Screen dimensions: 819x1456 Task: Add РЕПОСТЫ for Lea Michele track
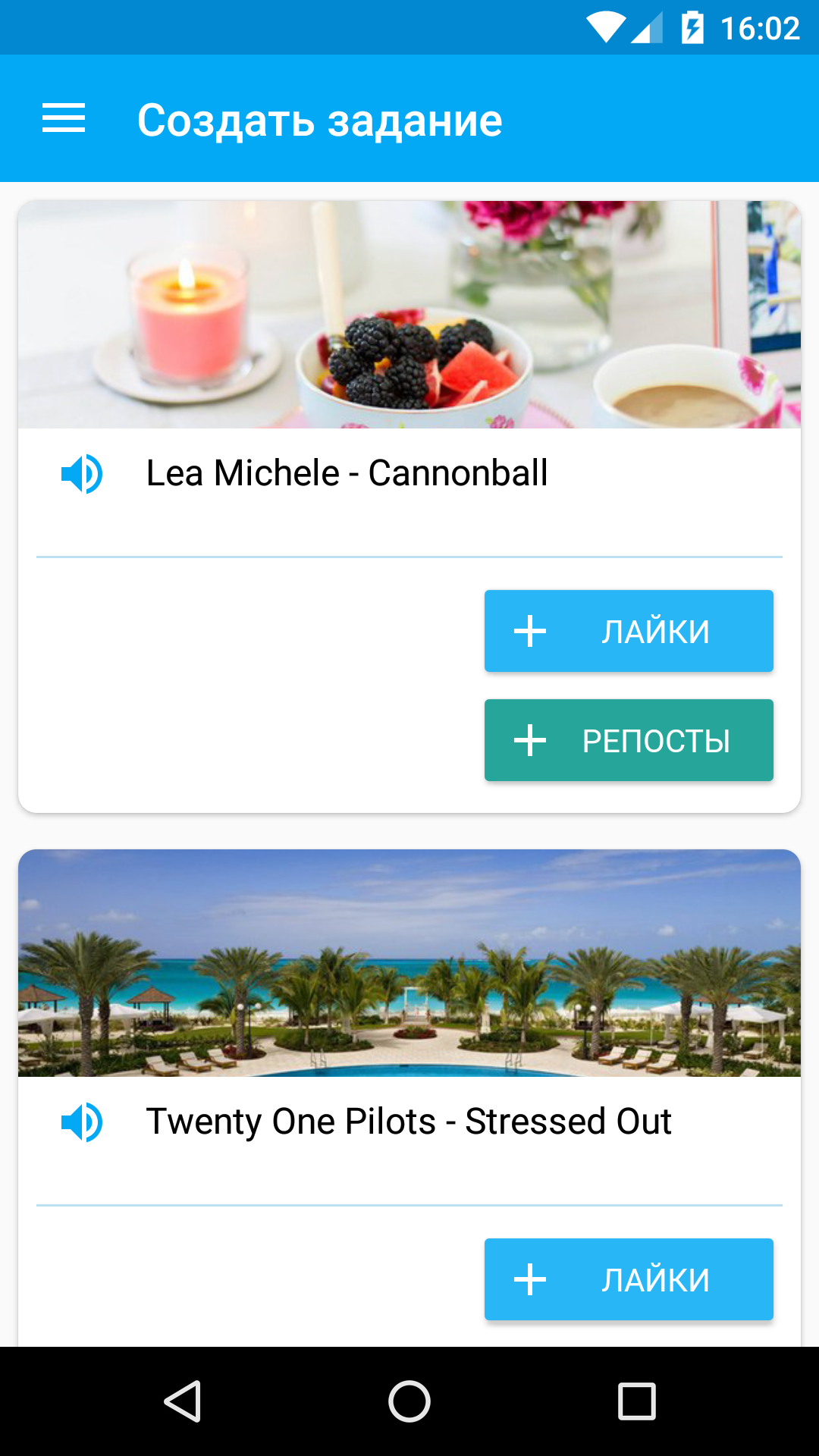click(629, 739)
